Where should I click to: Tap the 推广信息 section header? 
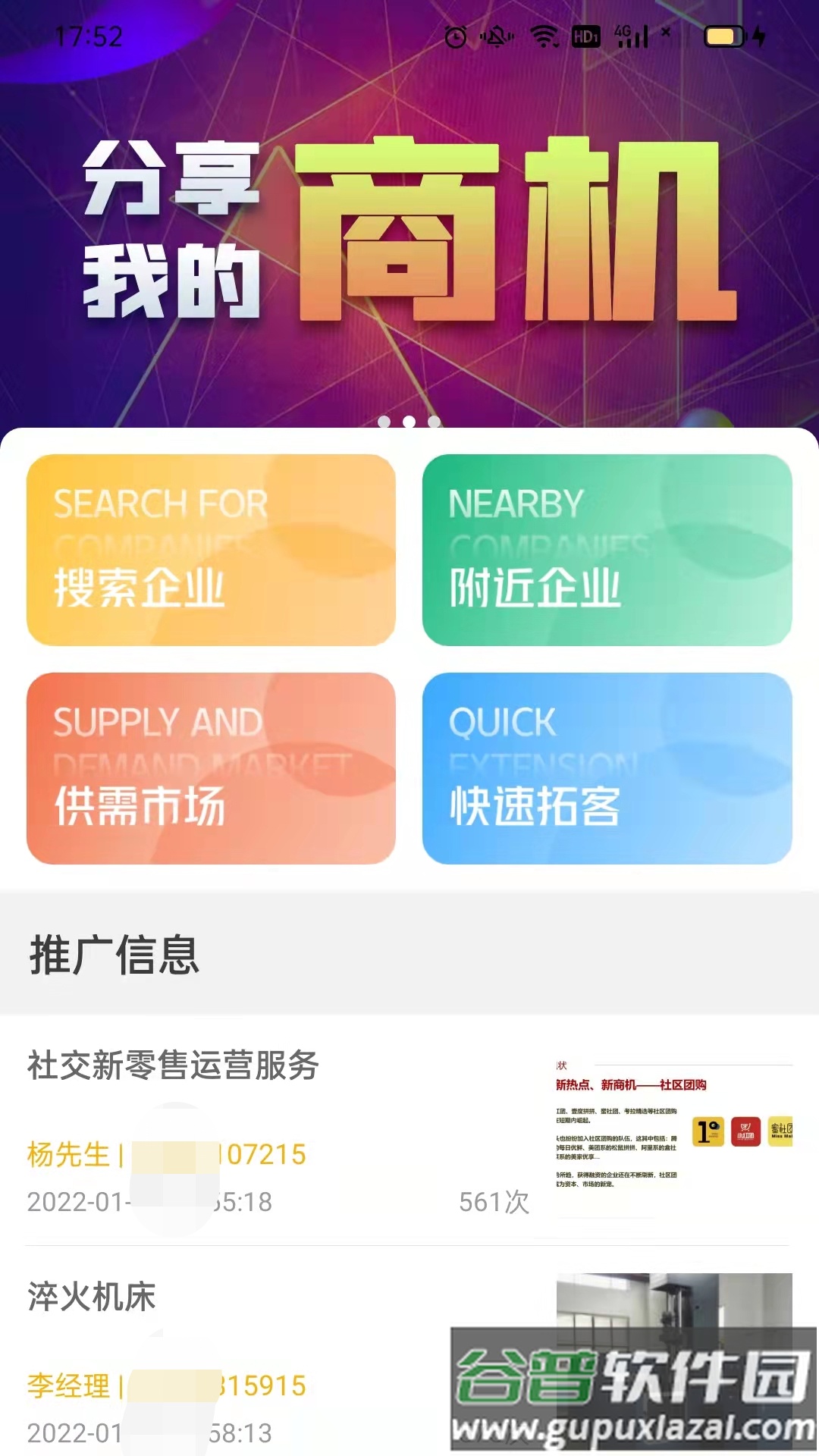pyautogui.click(x=114, y=955)
